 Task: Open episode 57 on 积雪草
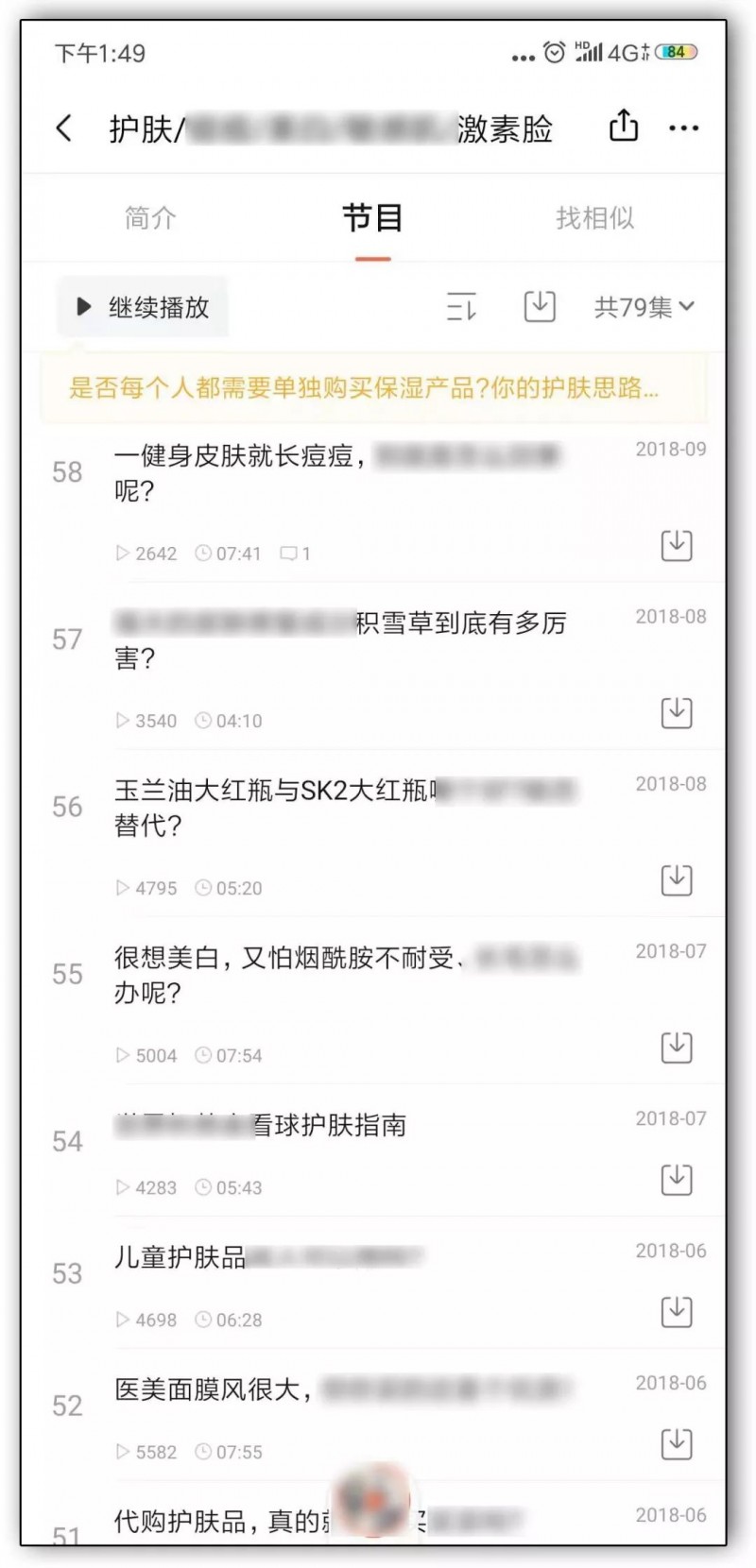point(340,639)
